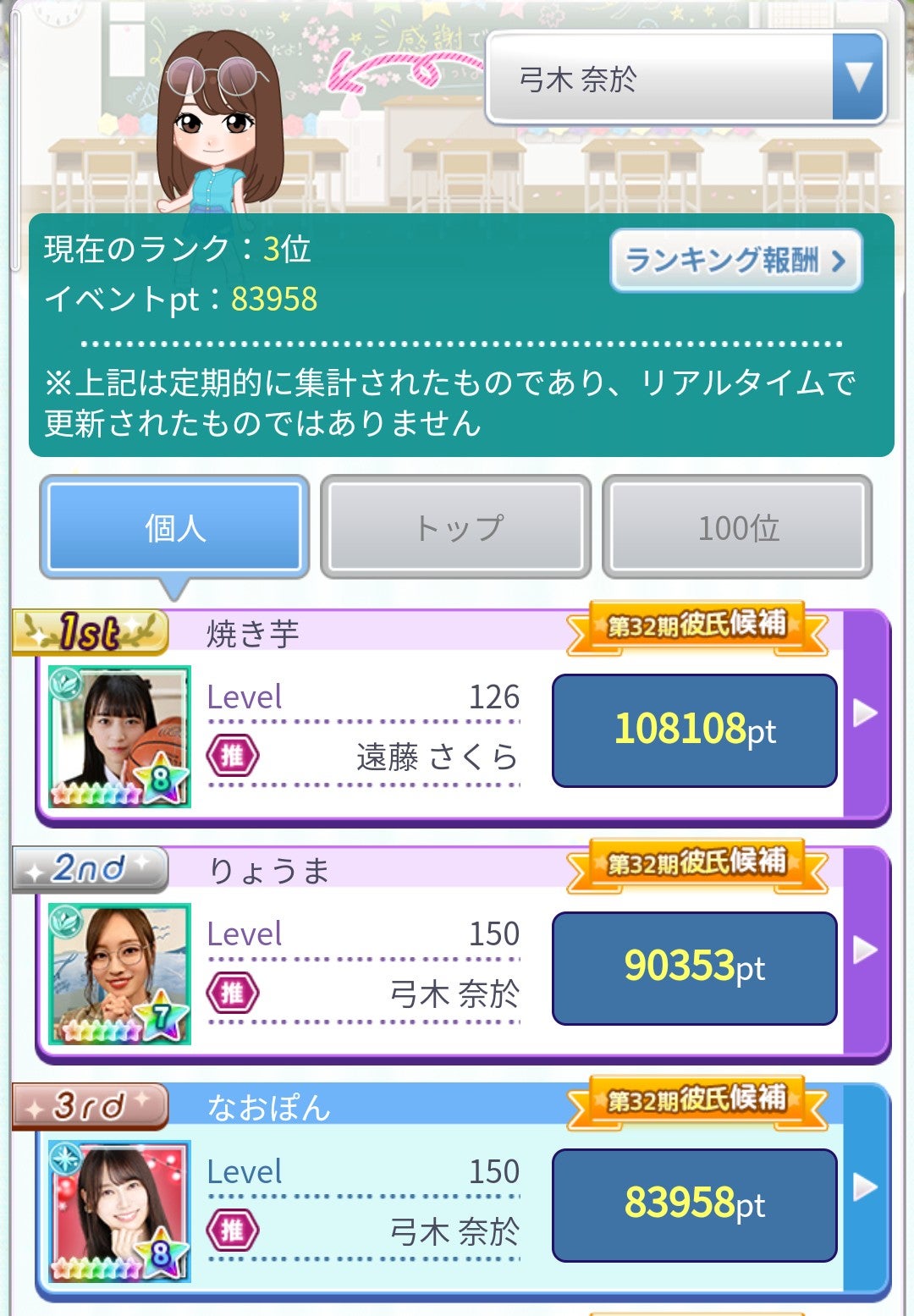Open 焼き芋's first-place ranking entry
914x1316 pixels.
[x=865, y=713]
